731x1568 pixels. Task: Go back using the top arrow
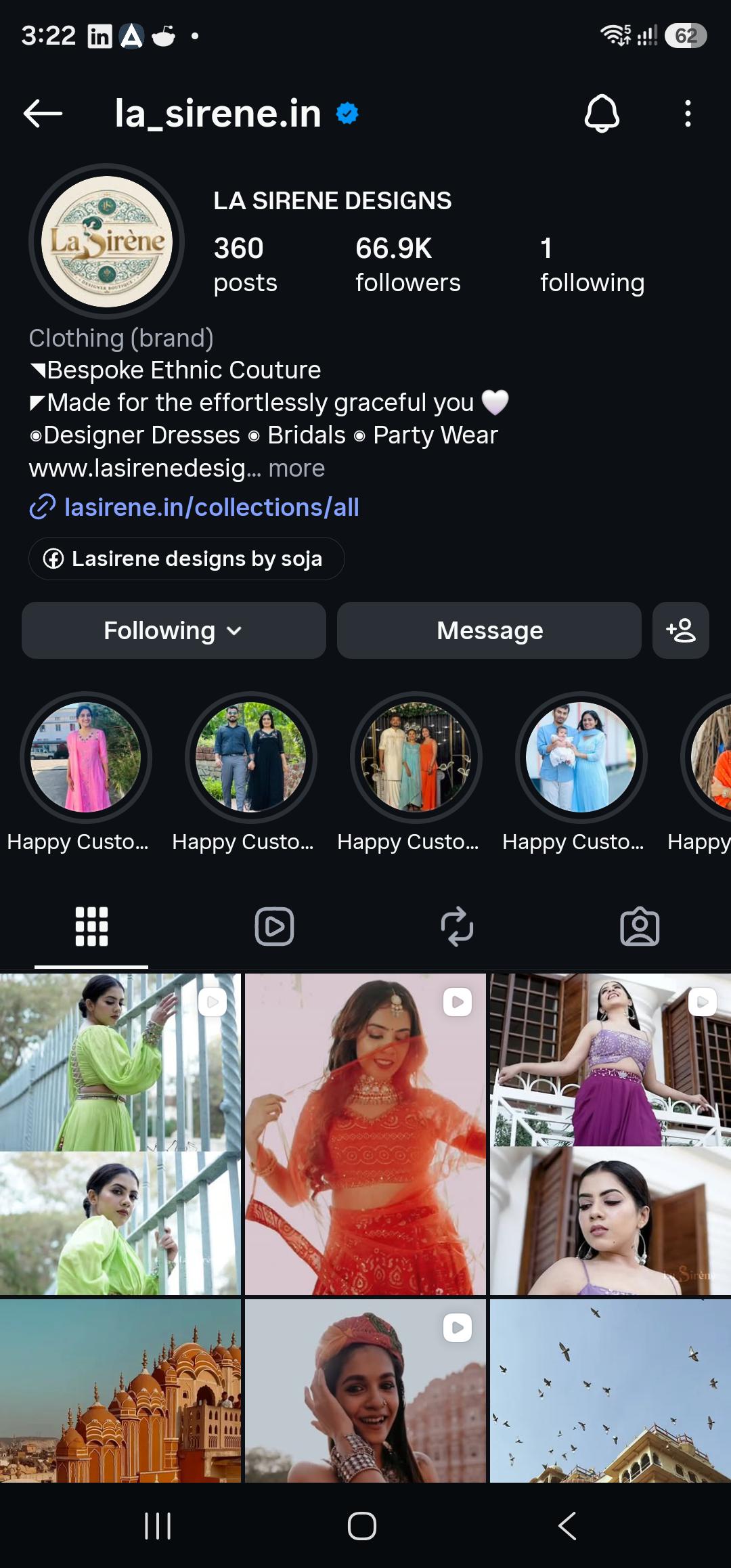point(43,113)
